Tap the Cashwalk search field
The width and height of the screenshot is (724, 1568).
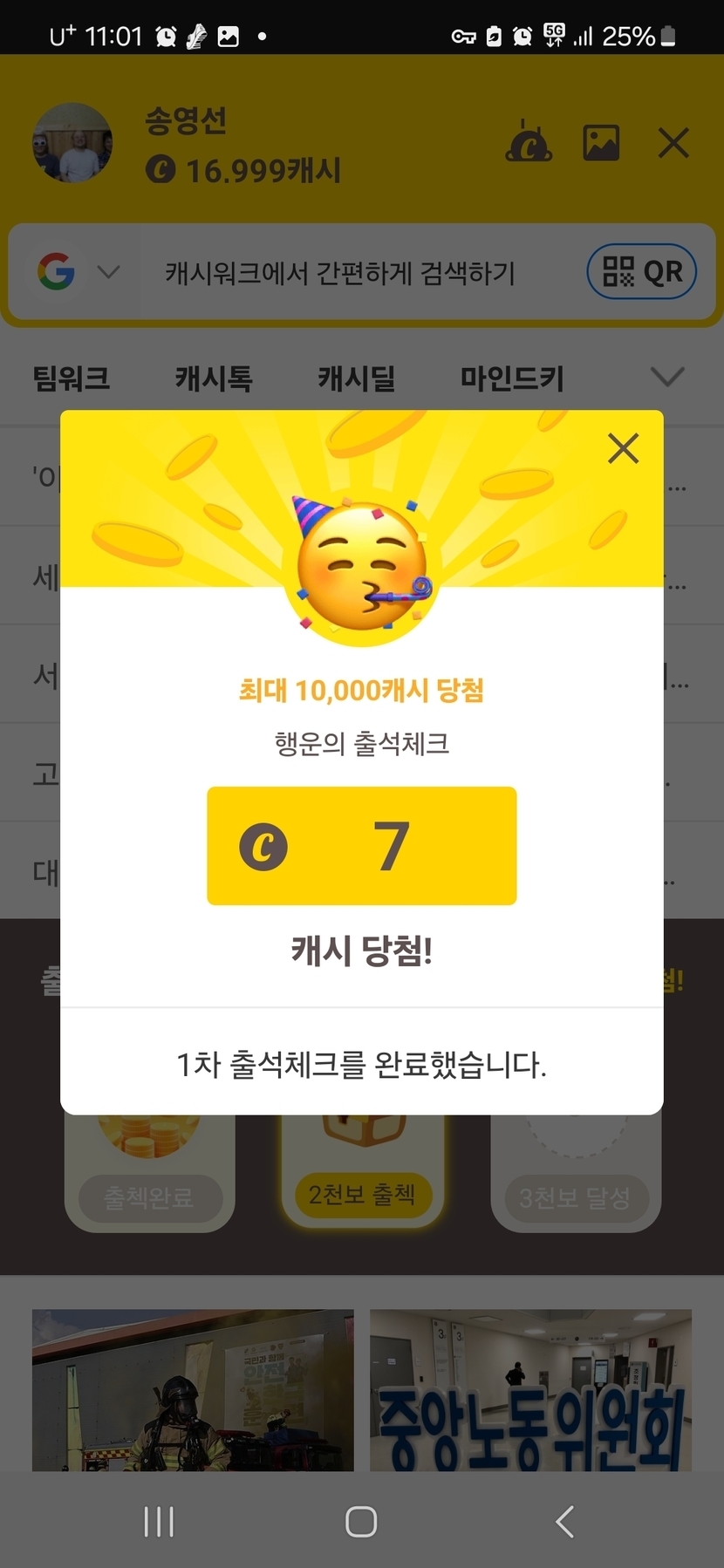coord(340,273)
